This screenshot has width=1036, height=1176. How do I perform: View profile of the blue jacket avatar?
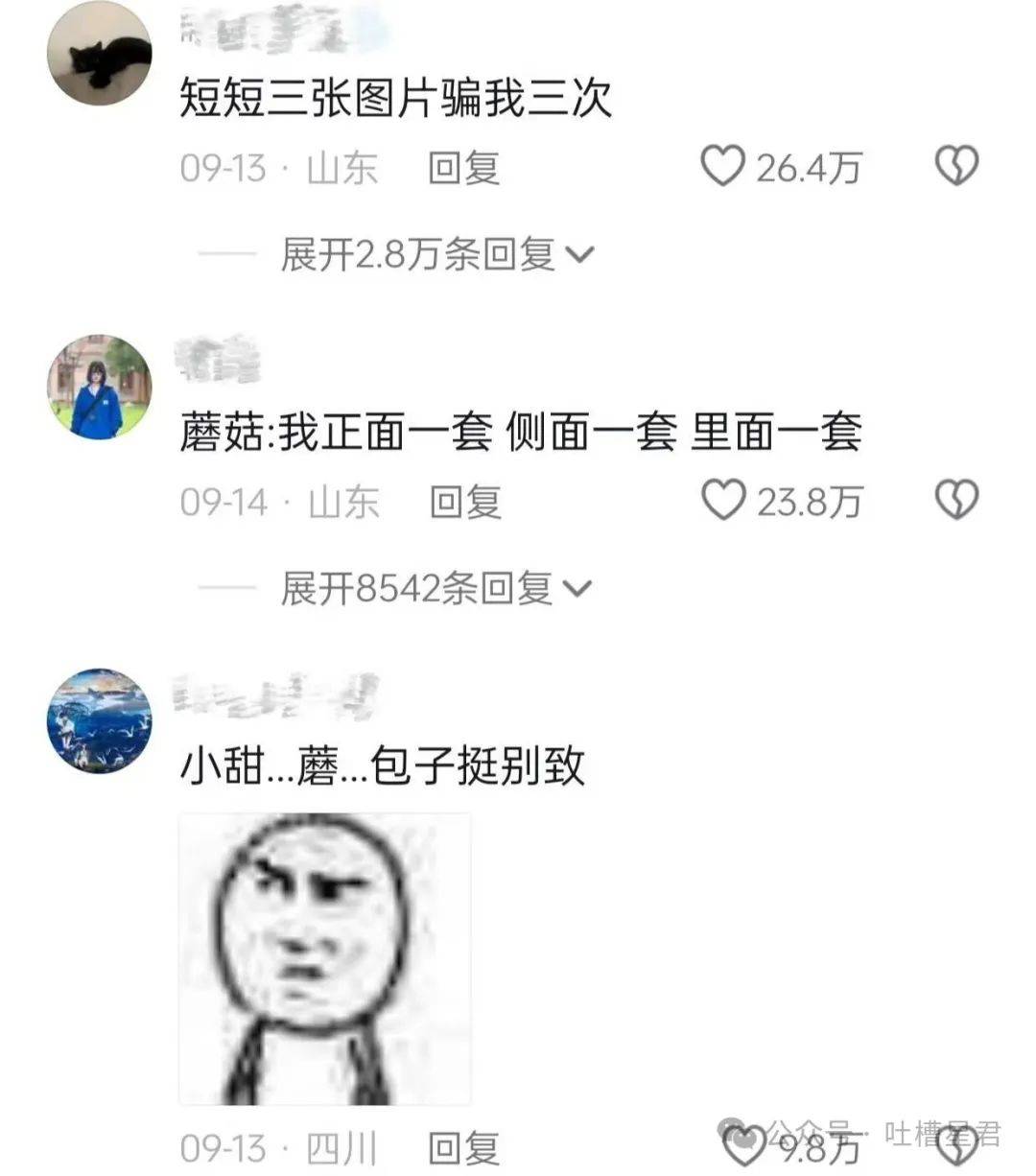pos(100,387)
